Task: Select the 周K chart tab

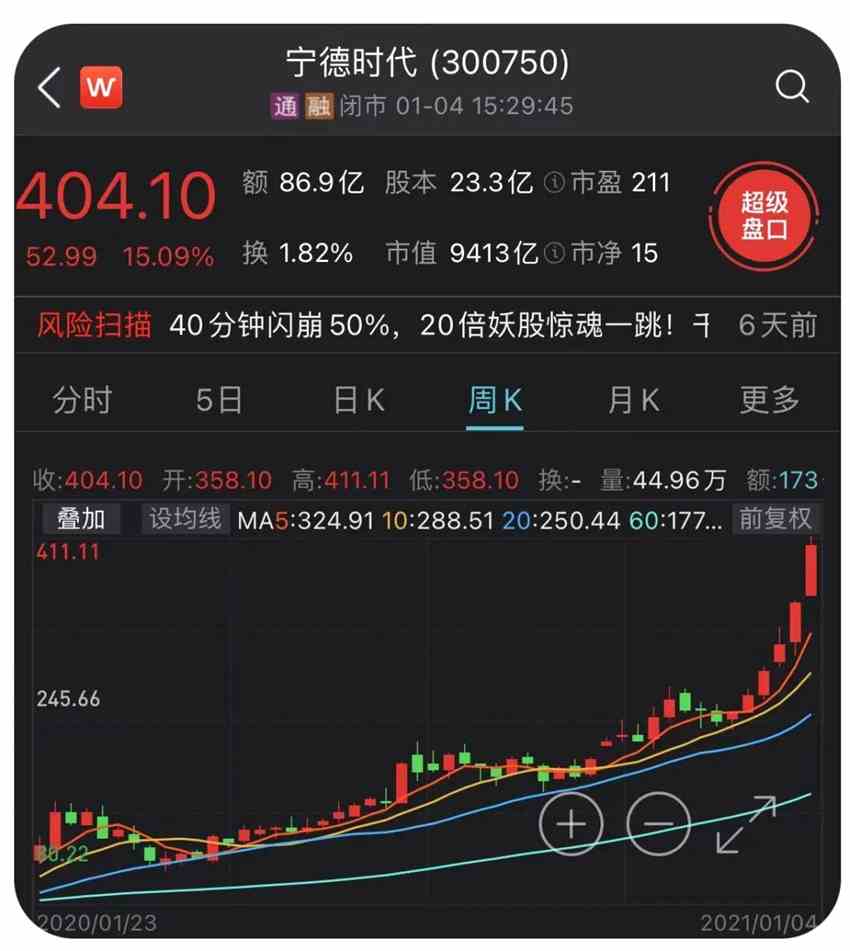Action: [495, 401]
